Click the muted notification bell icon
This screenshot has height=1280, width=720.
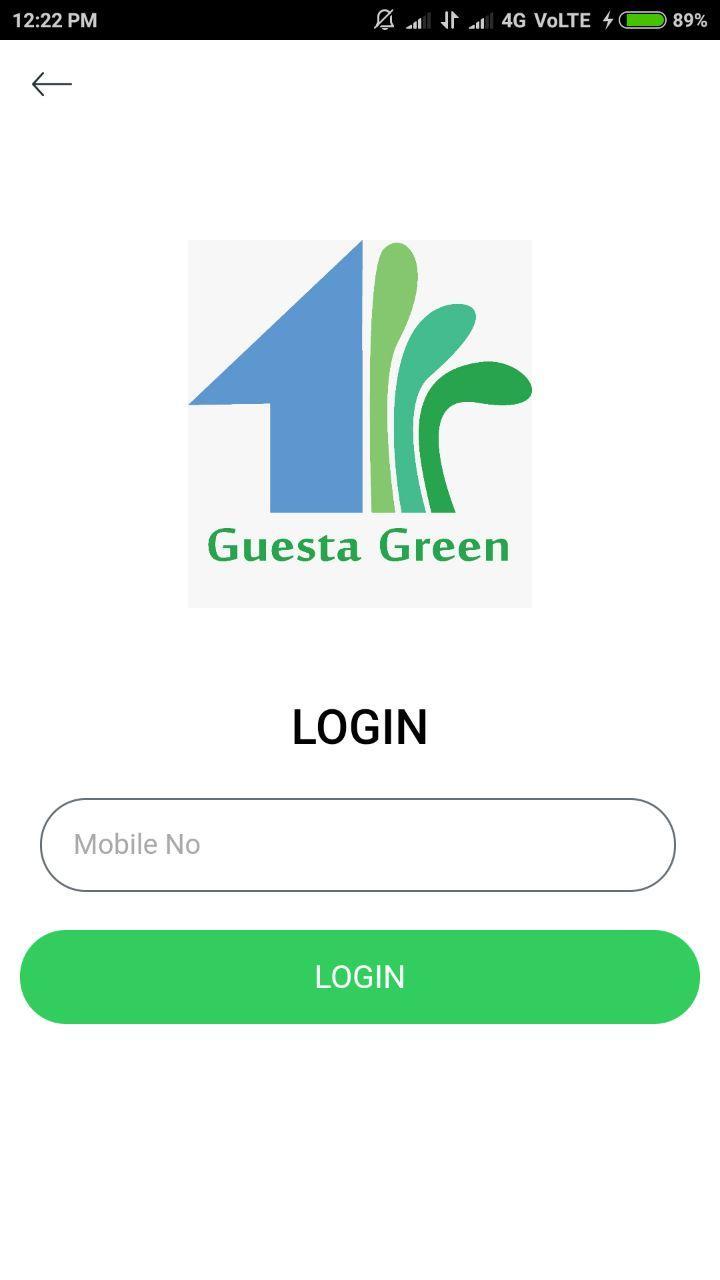(388, 19)
